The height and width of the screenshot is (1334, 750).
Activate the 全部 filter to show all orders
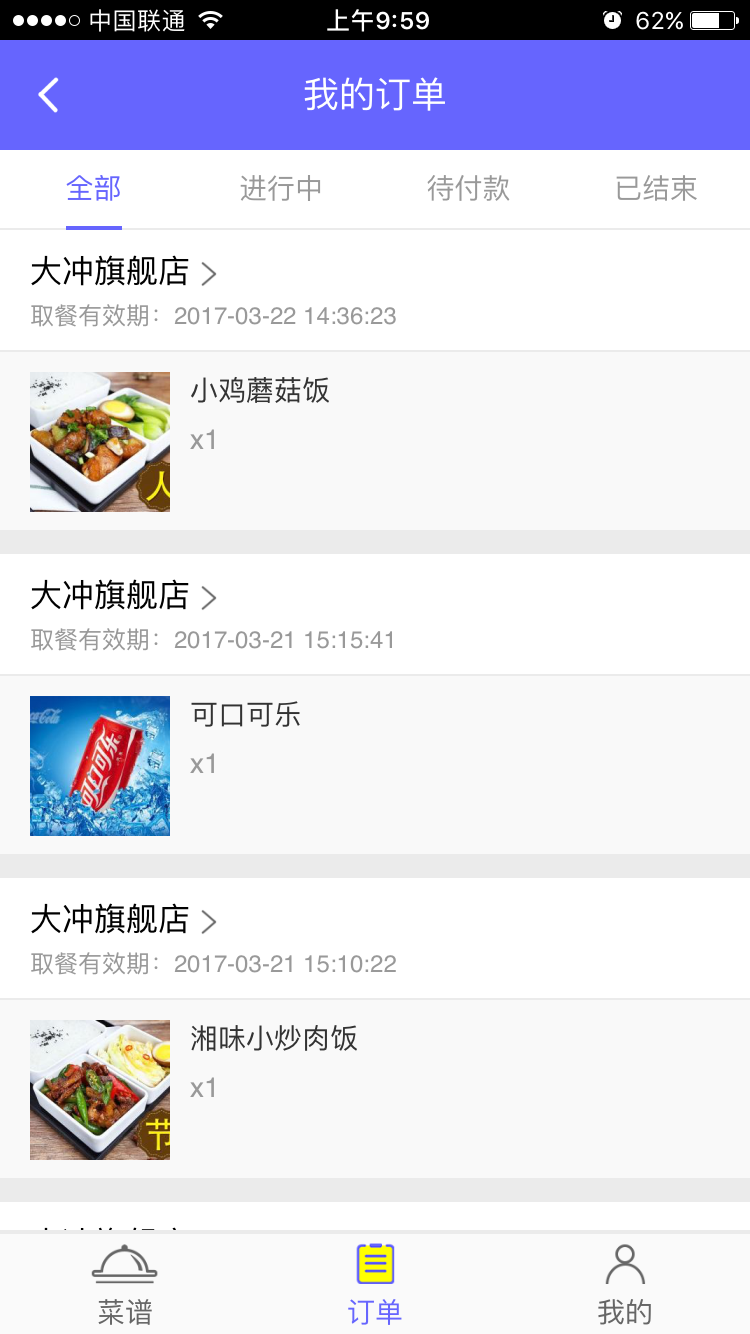93,189
